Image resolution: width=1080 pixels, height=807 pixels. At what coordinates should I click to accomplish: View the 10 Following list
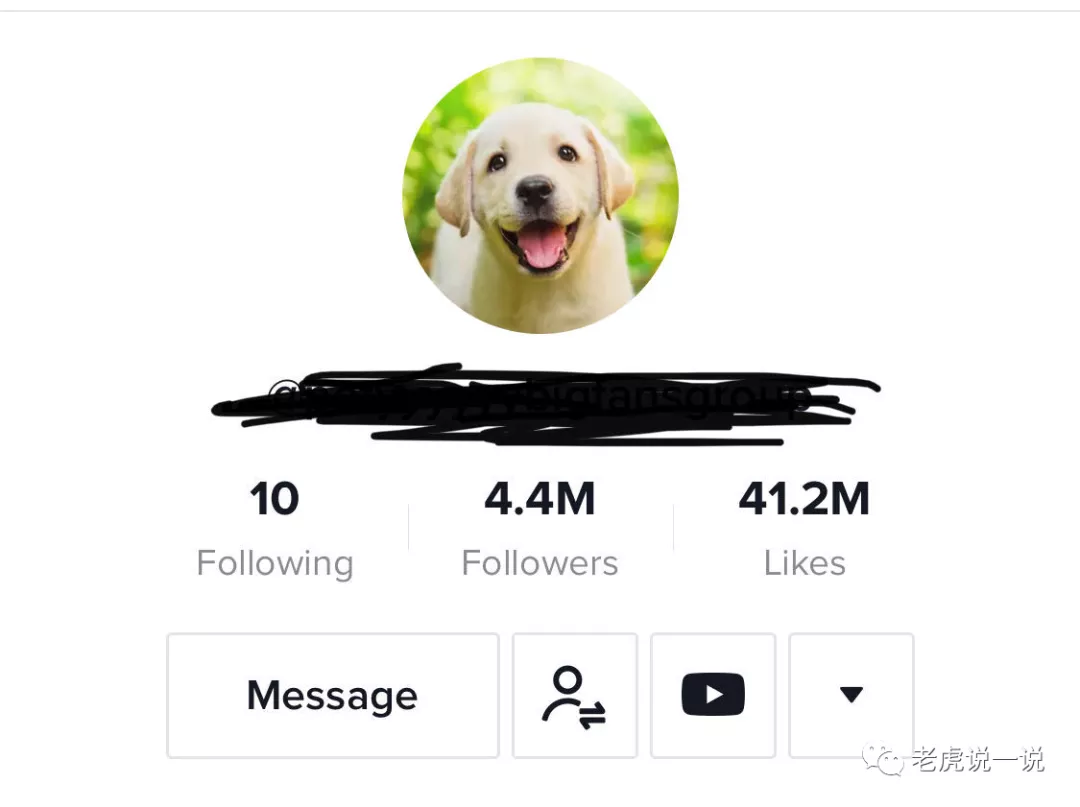(x=275, y=530)
